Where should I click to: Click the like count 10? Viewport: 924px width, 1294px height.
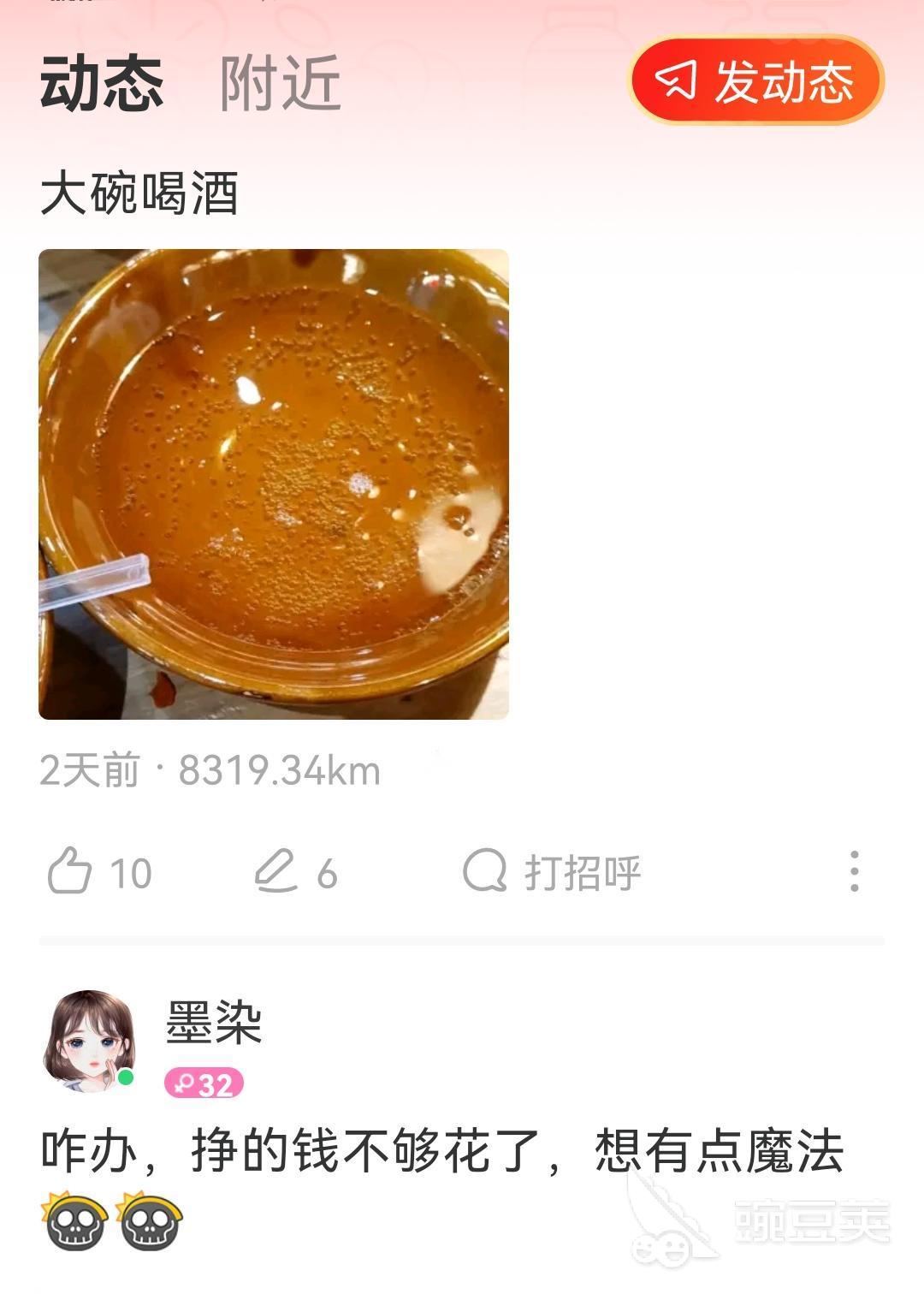[131, 872]
